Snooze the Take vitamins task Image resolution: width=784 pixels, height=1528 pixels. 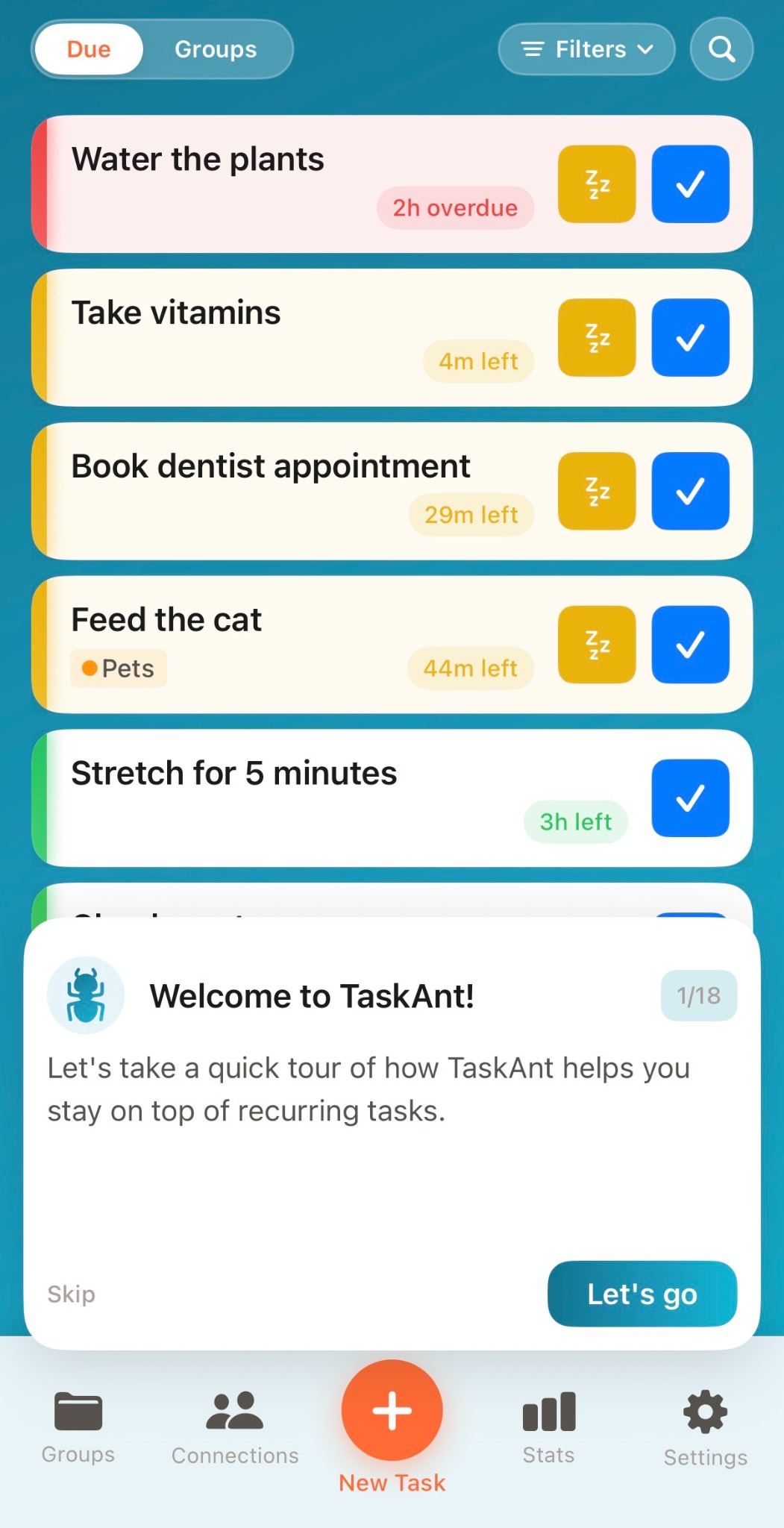point(596,337)
